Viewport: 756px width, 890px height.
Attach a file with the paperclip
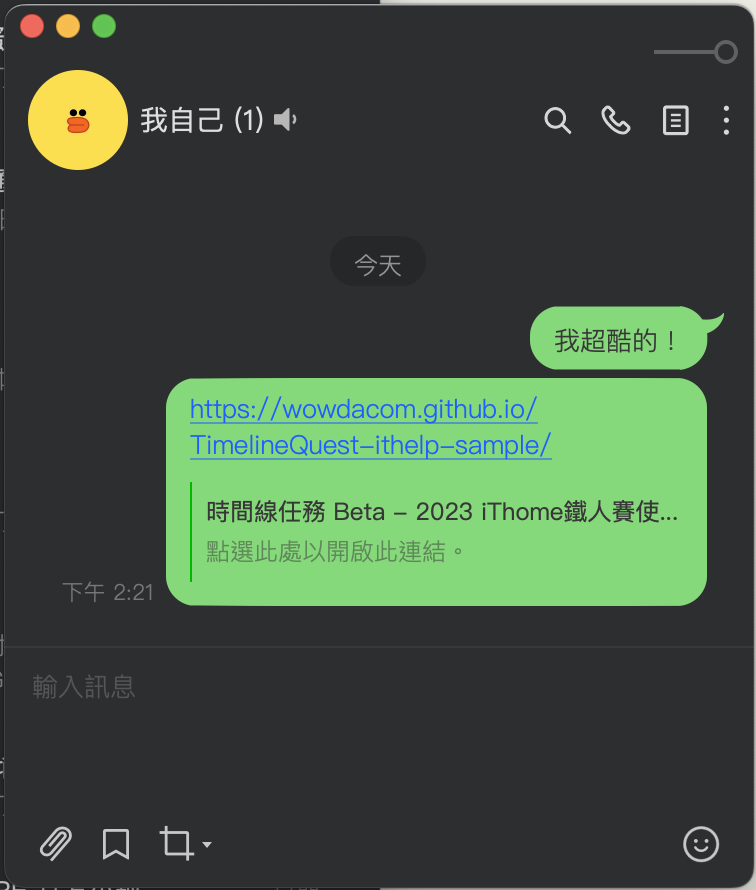click(55, 844)
